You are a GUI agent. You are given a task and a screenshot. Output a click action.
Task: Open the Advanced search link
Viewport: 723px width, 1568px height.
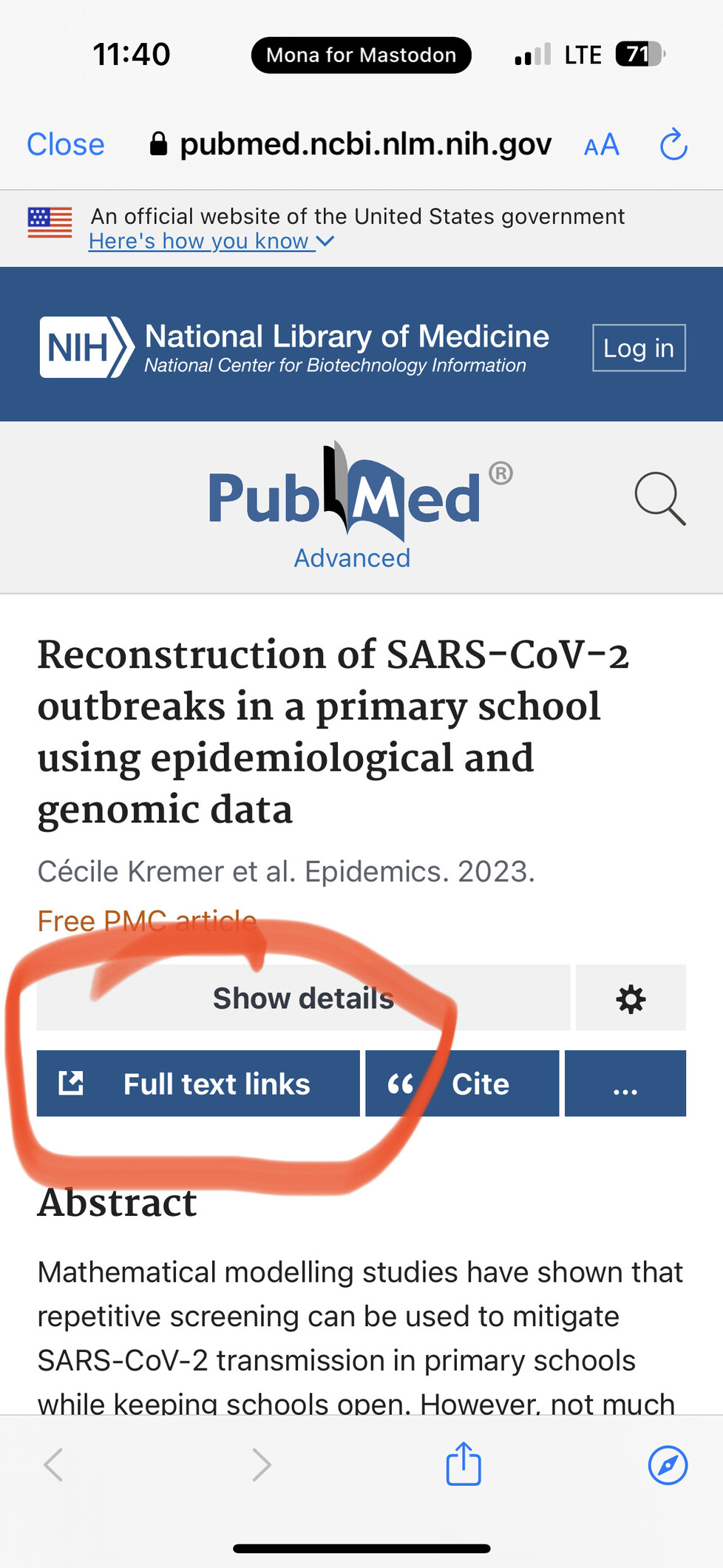point(352,558)
